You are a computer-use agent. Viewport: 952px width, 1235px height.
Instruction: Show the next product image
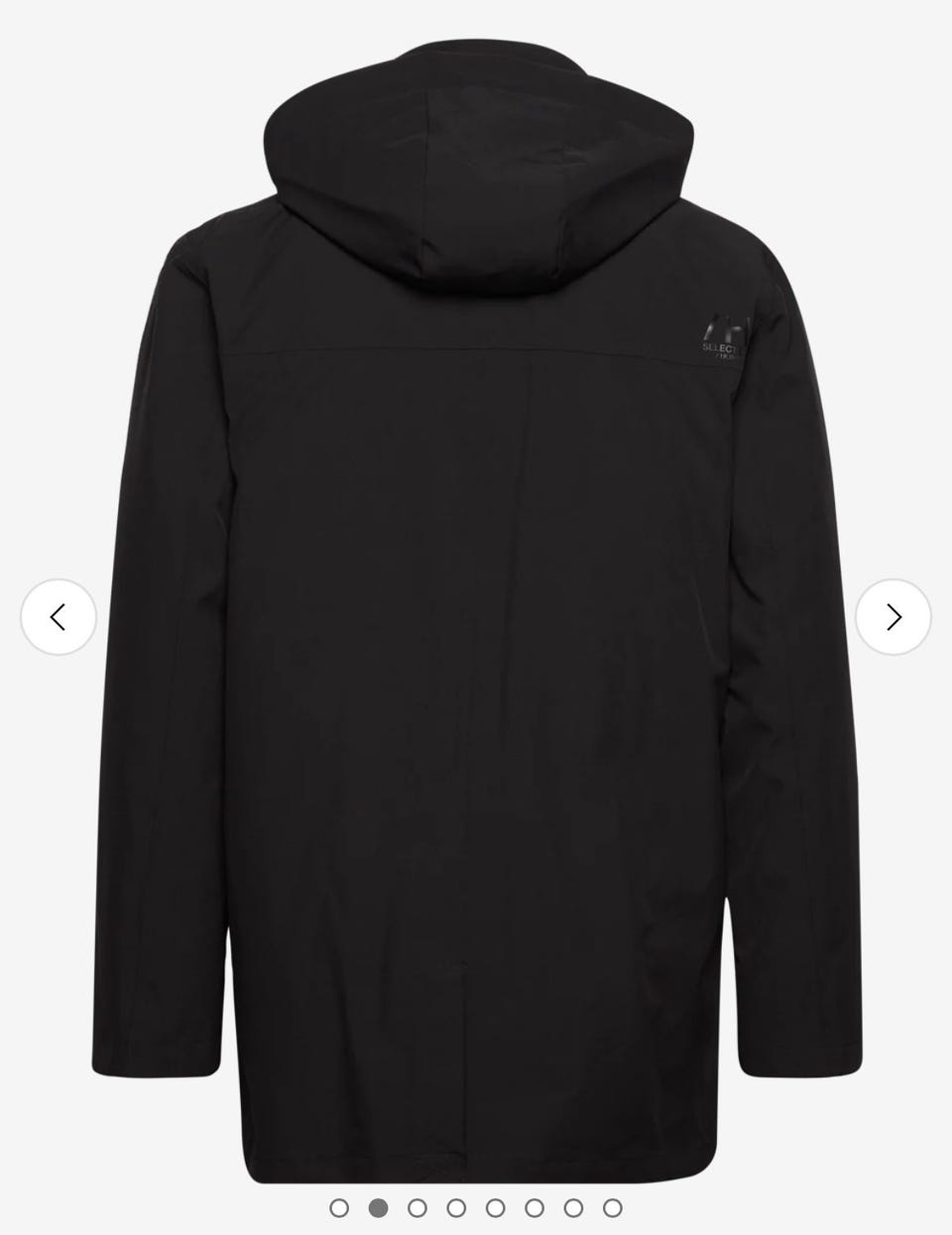coord(892,617)
